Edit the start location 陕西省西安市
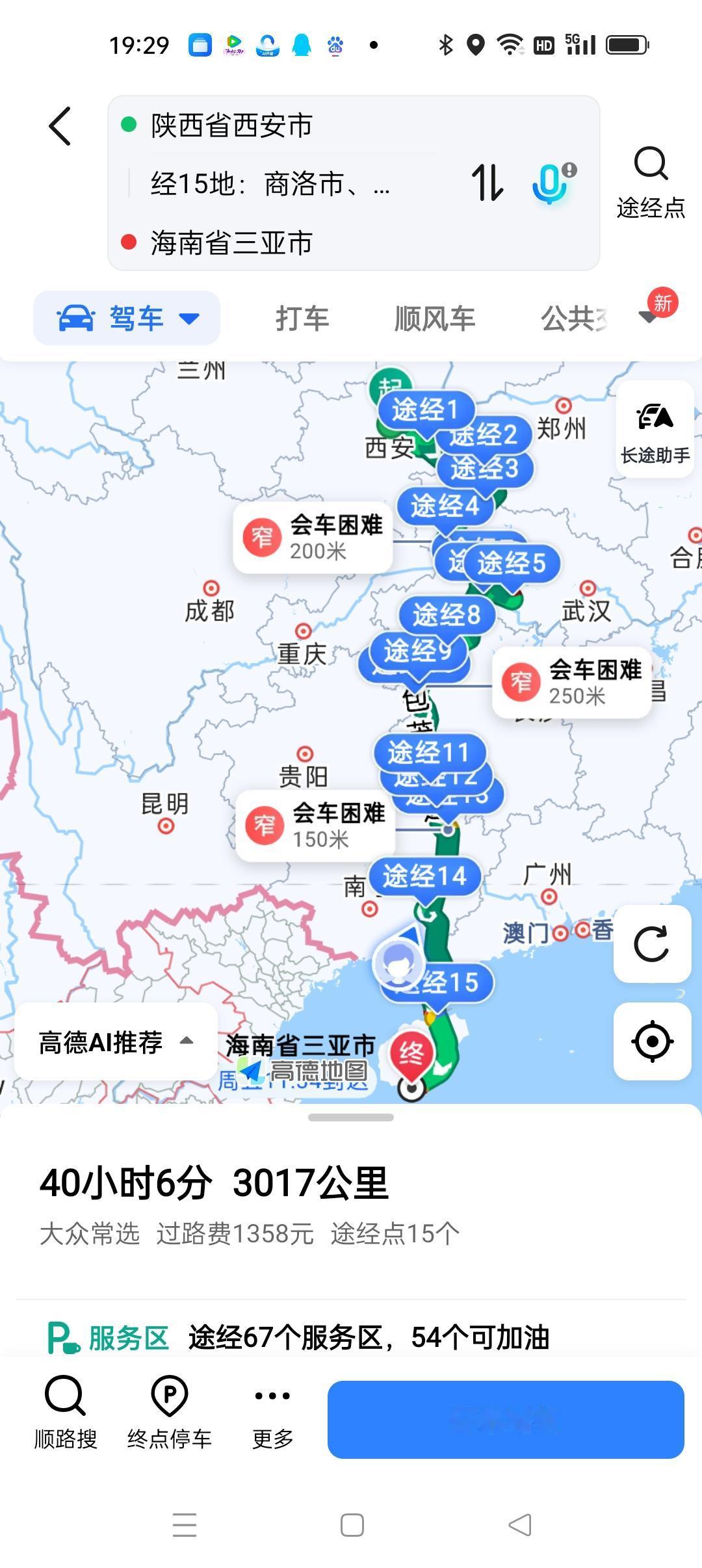Image resolution: width=702 pixels, height=1568 pixels. click(x=231, y=126)
